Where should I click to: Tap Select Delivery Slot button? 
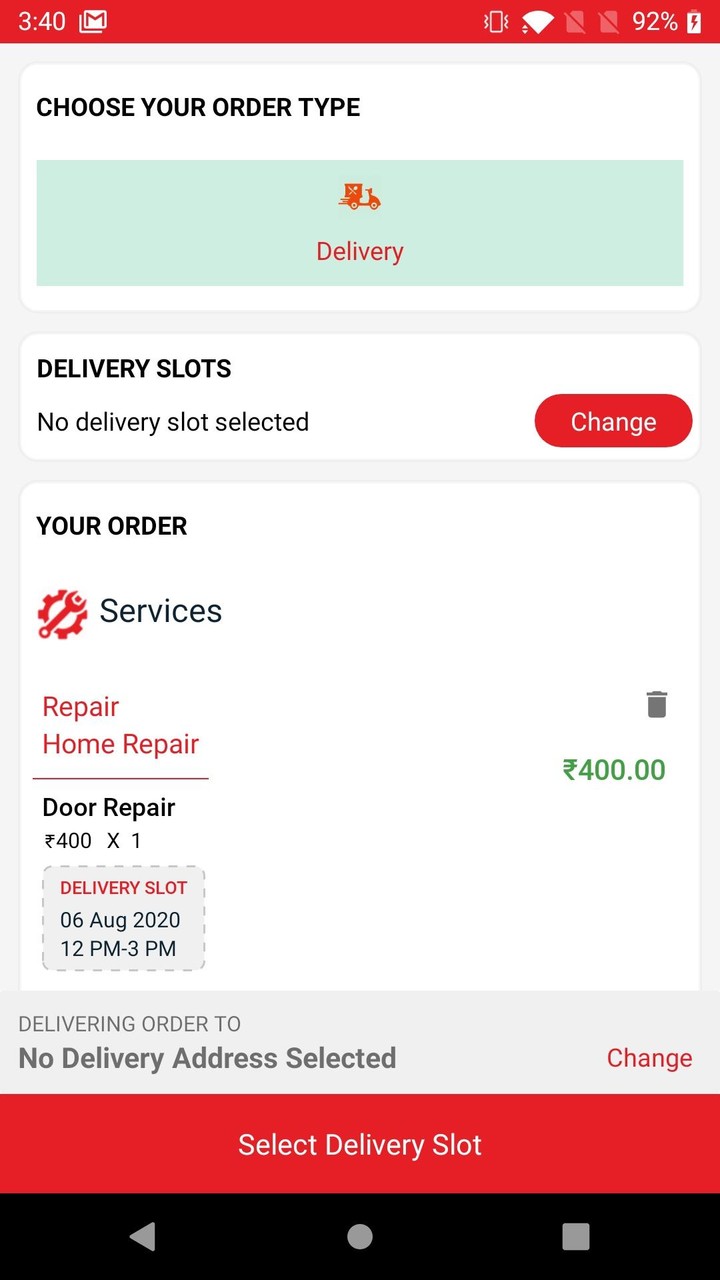coord(360,1144)
